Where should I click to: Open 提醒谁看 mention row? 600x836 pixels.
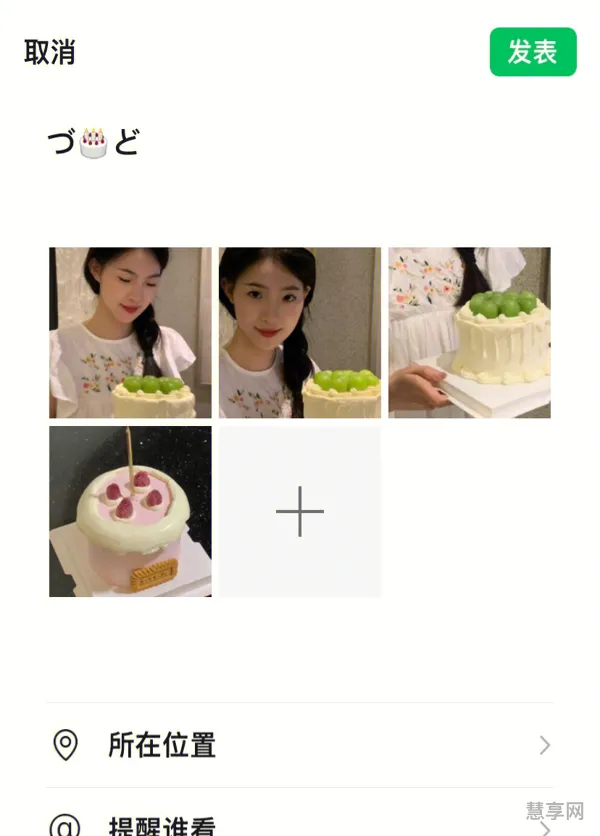pos(300,822)
